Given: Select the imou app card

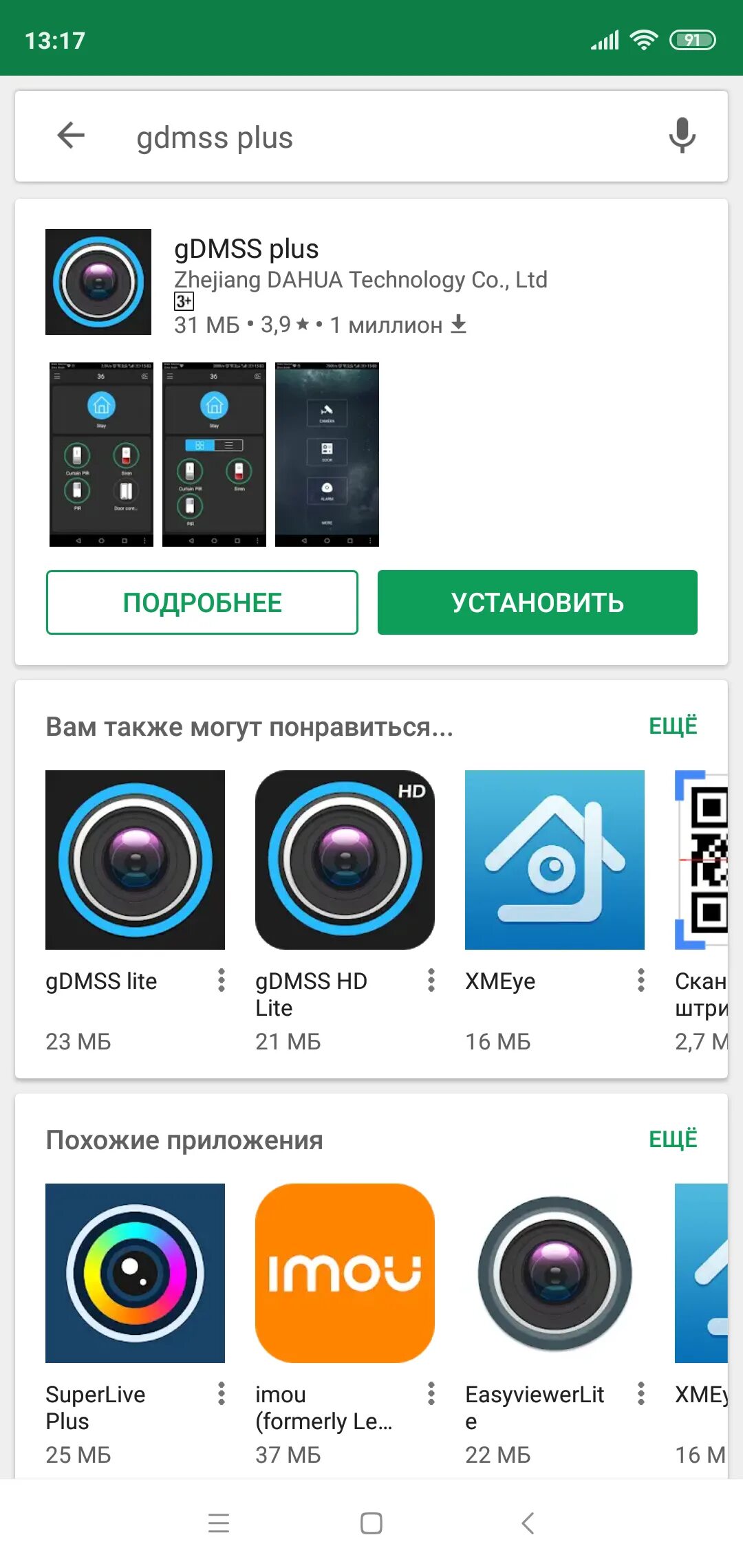Looking at the screenshot, I should (345, 1273).
